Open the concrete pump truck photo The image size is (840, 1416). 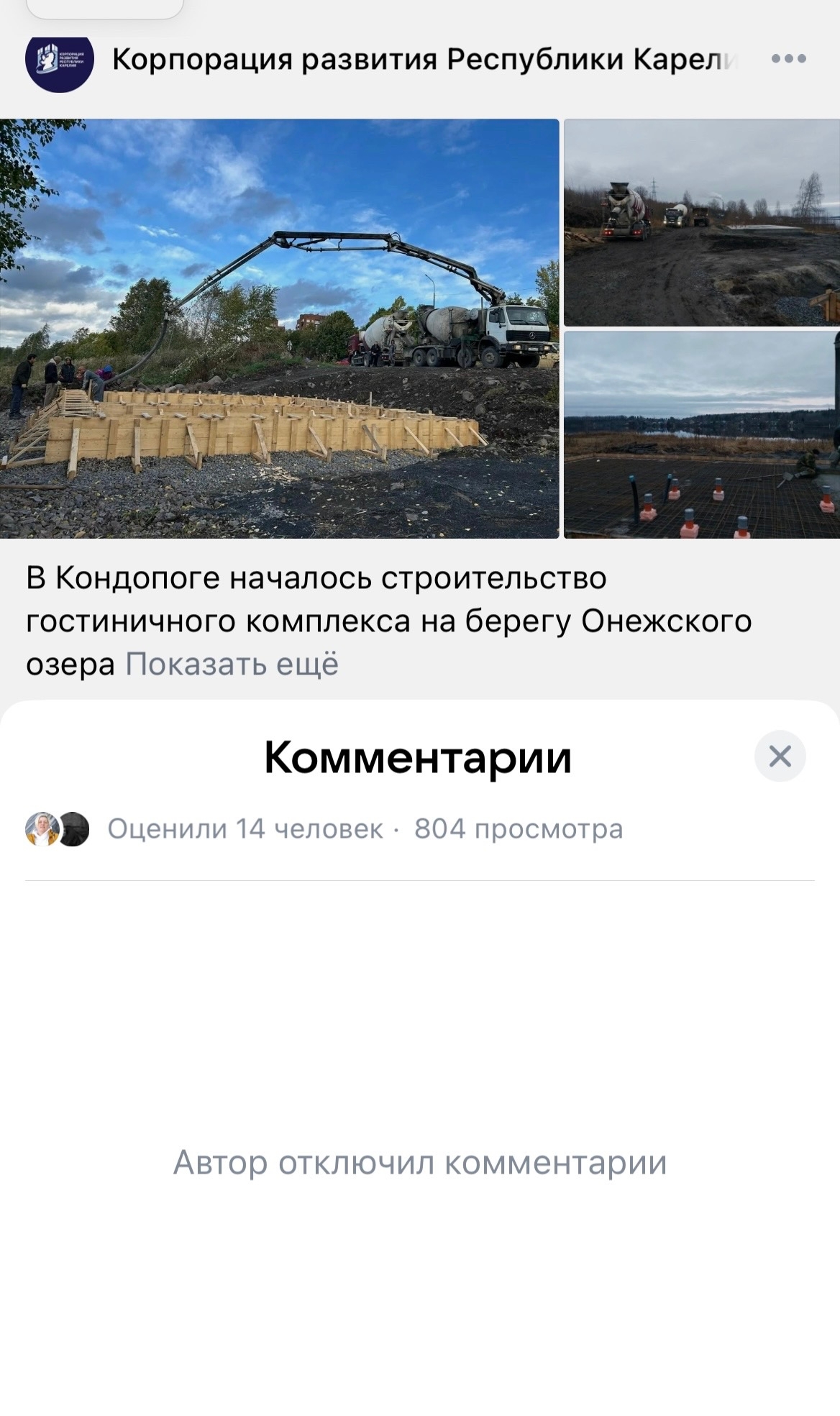point(279,328)
